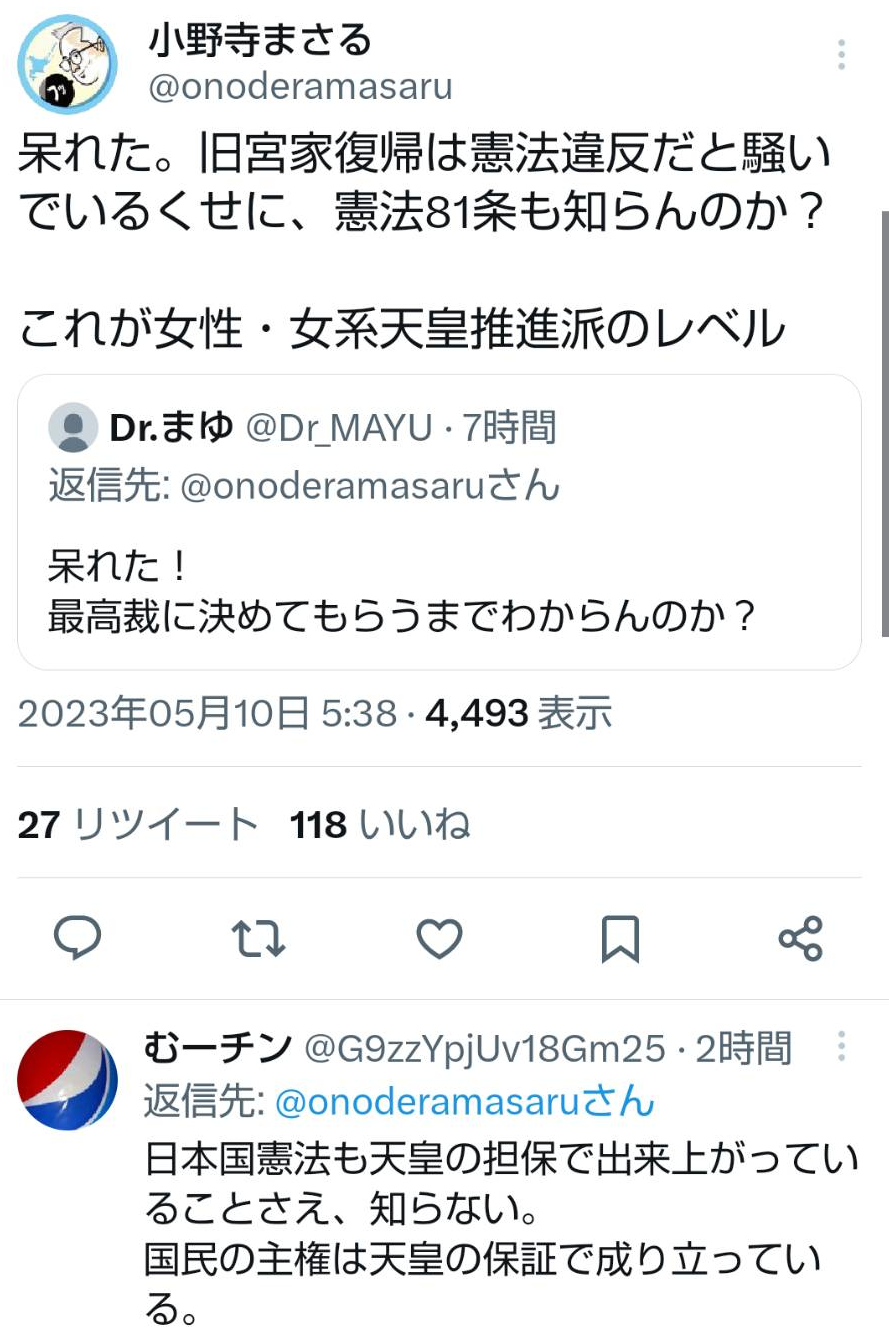Like the tweet with heart icon
The height and width of the screenshot is (1341, 889).
click(439, 939)
